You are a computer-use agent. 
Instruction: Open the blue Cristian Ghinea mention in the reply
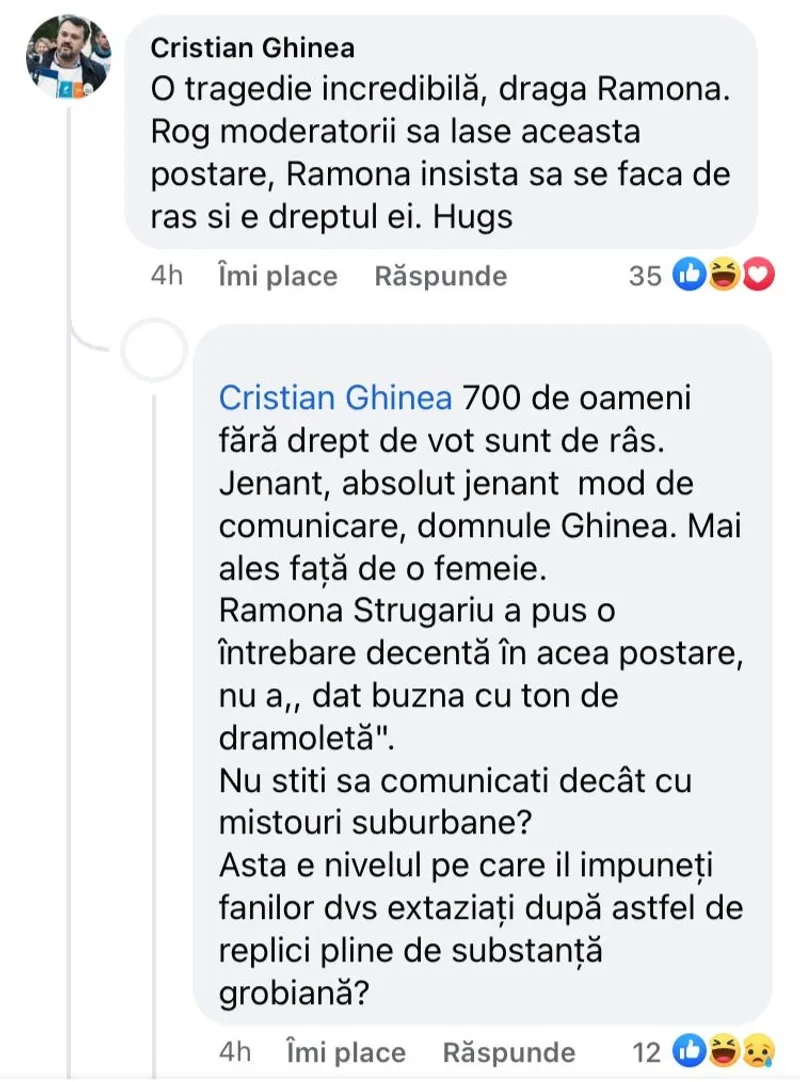coord(336,398)
